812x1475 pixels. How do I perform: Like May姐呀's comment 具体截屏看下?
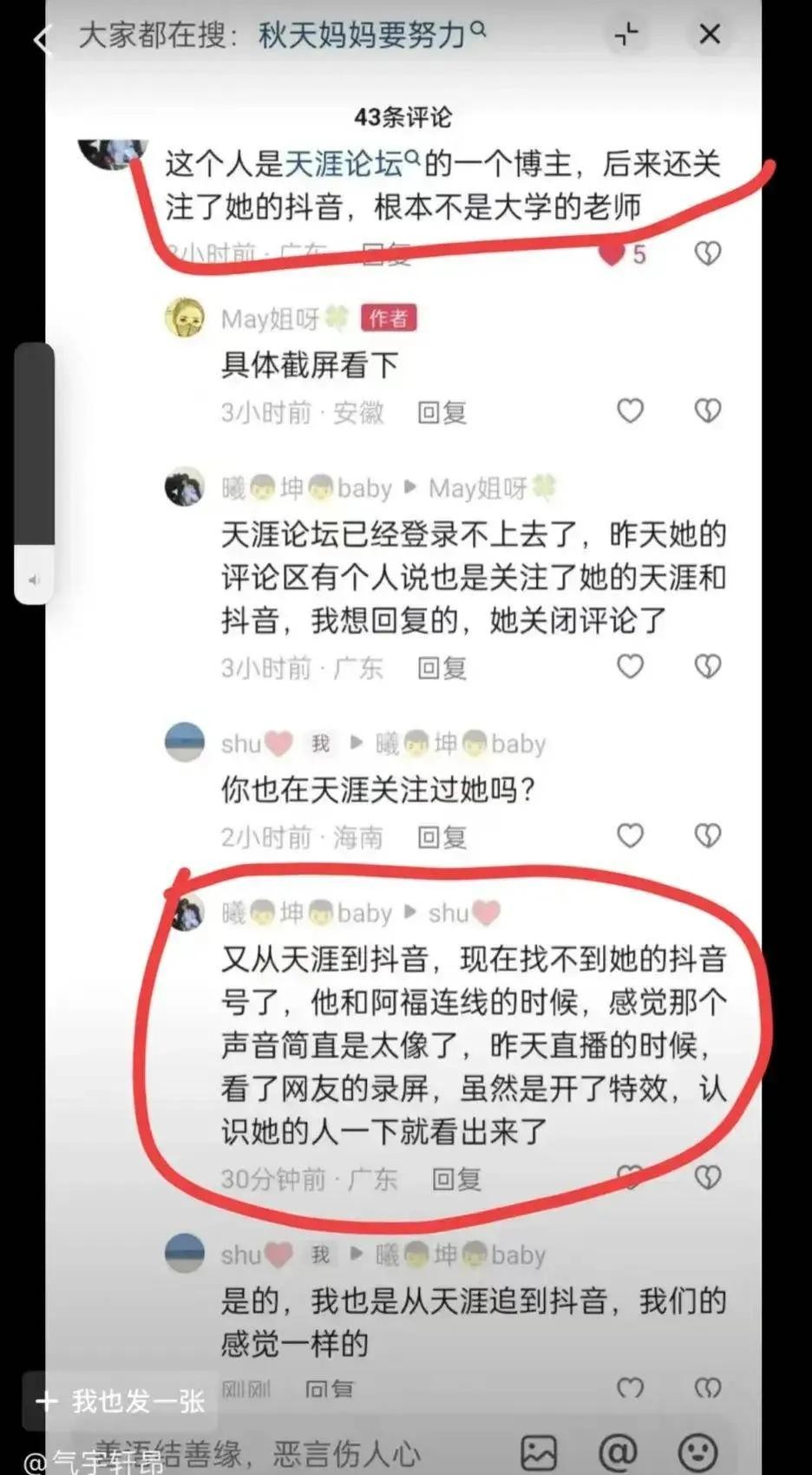(x=630, y=410)
